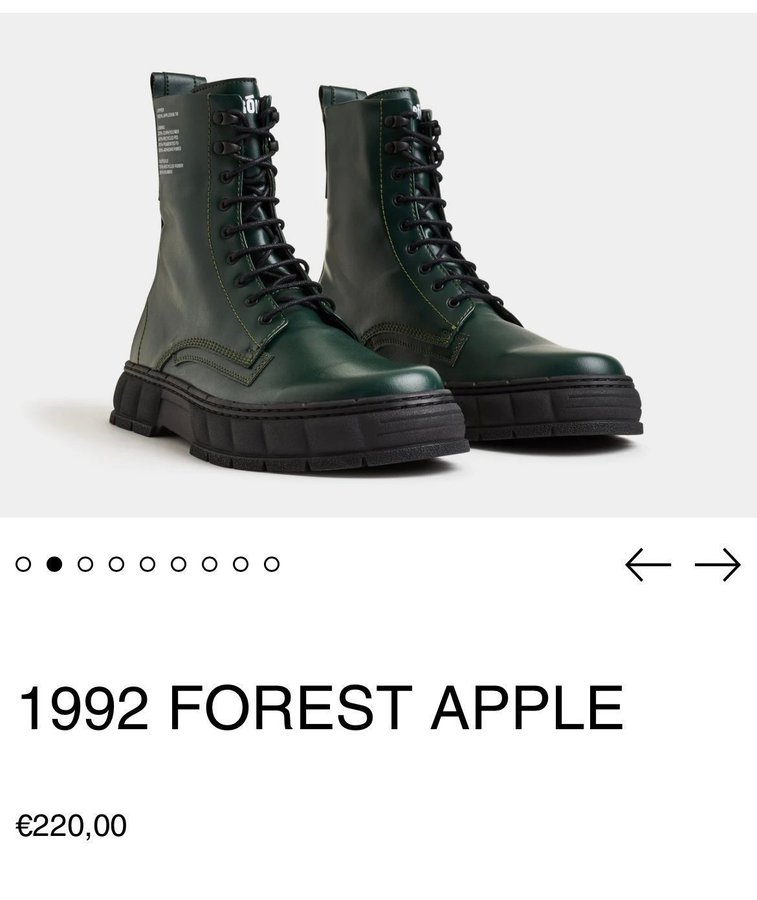Jump to the first image dot

24,564
